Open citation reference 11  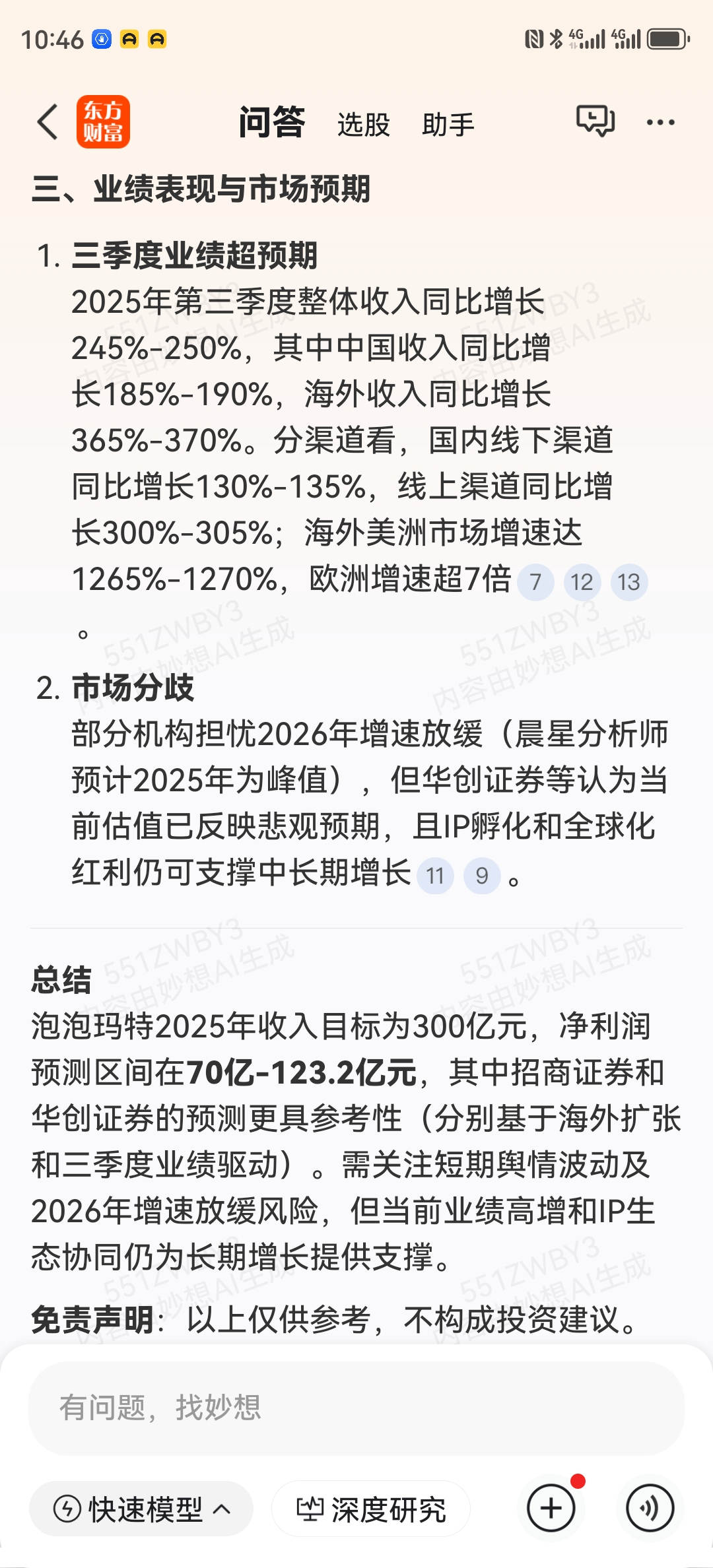click(435, 876)
